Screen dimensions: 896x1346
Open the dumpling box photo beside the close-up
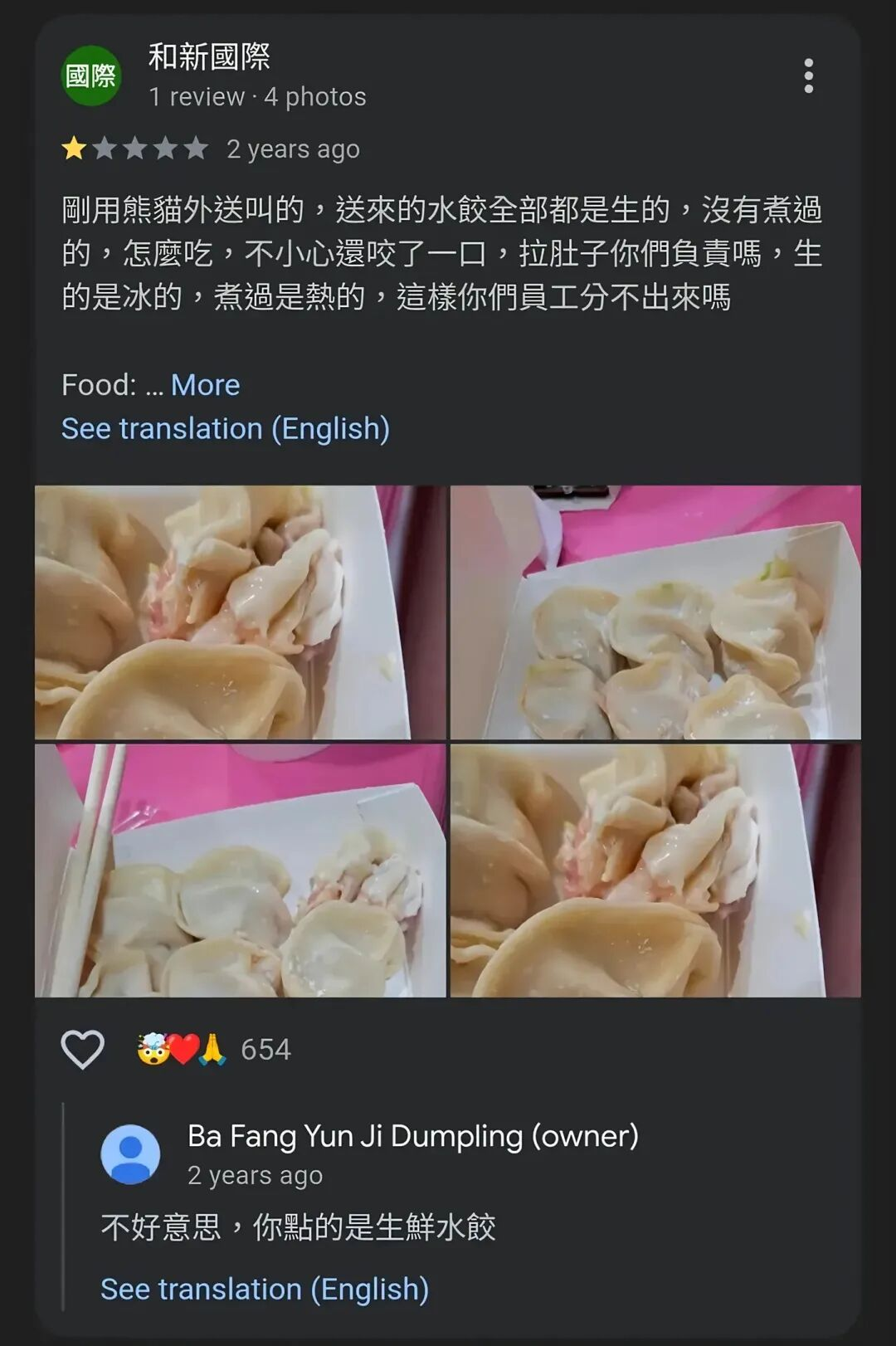coord(655,612)
